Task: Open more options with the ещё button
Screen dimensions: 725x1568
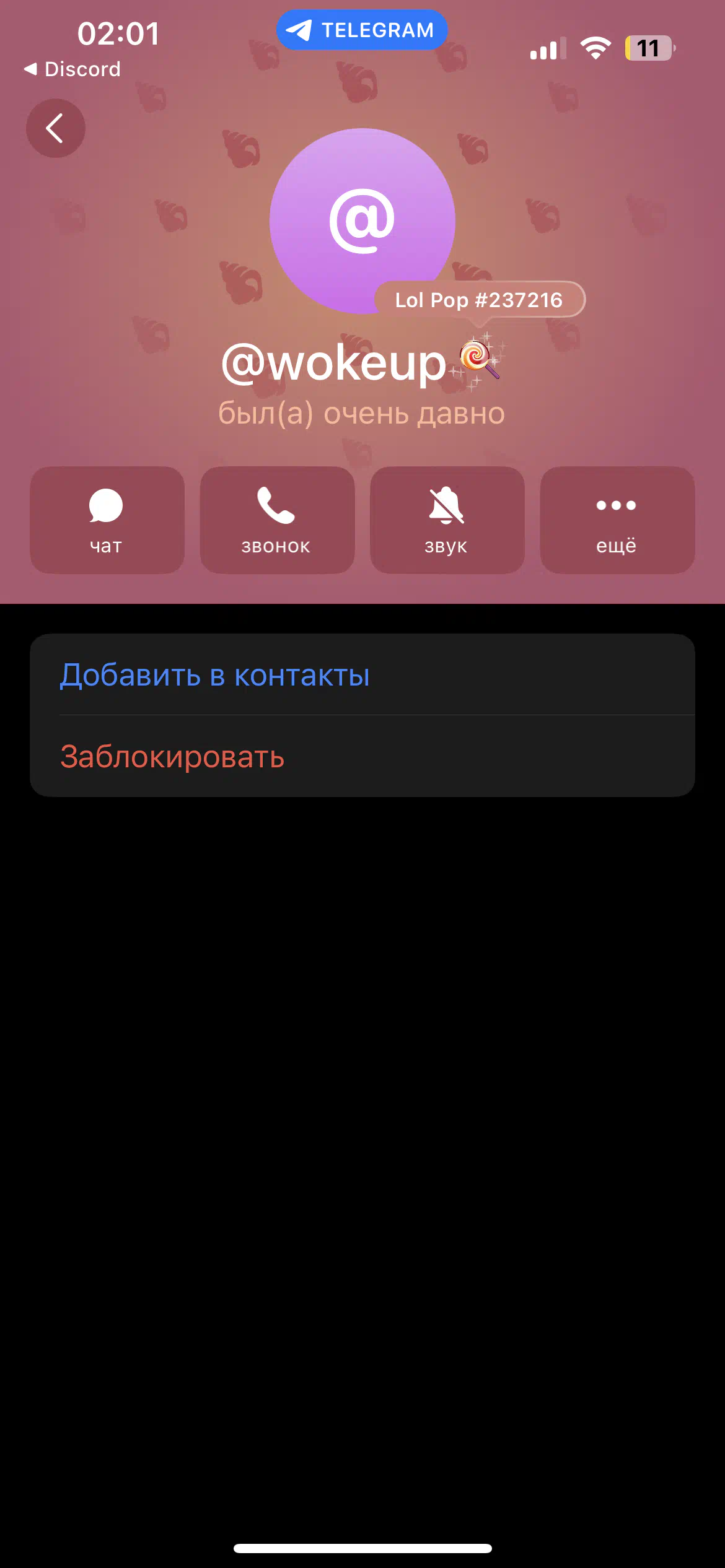Action: 617,520
